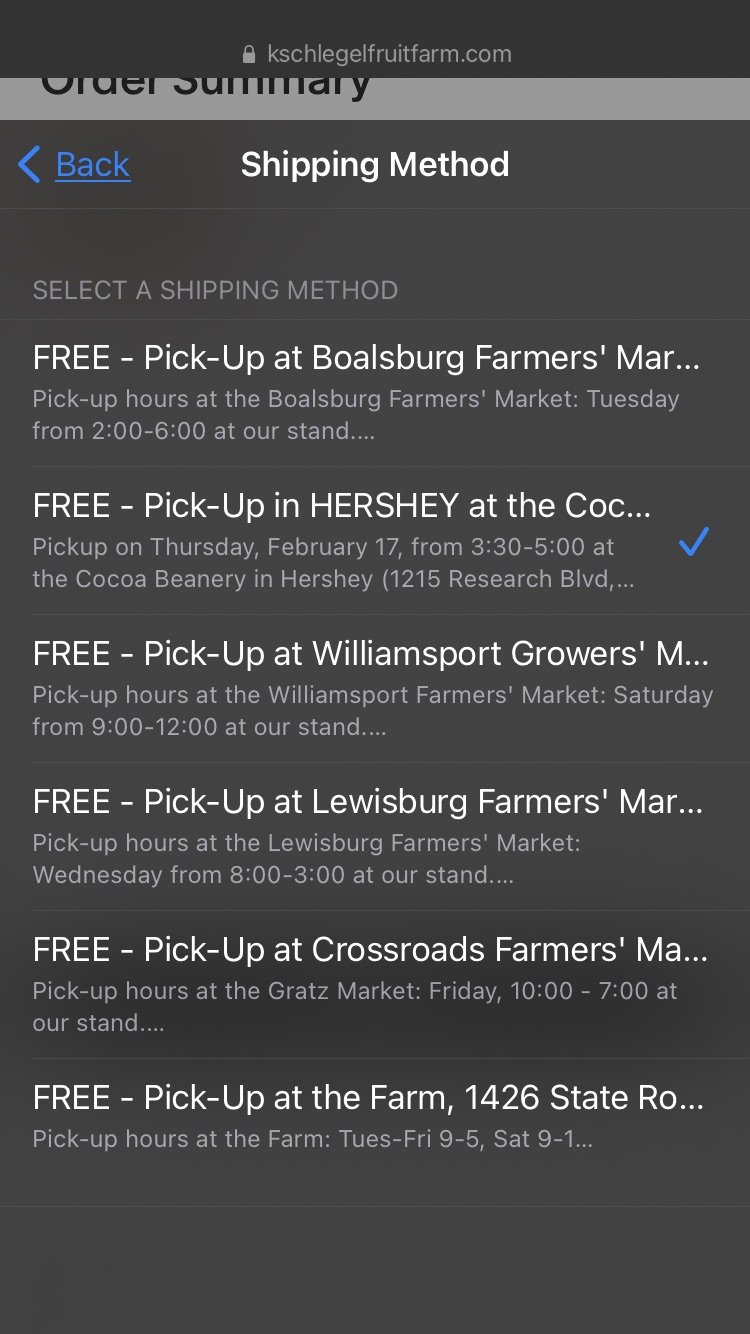Choose pick-up at Crossroads Farmers' Market
The image size is (750, 1334).
click(x=375, y=985)
